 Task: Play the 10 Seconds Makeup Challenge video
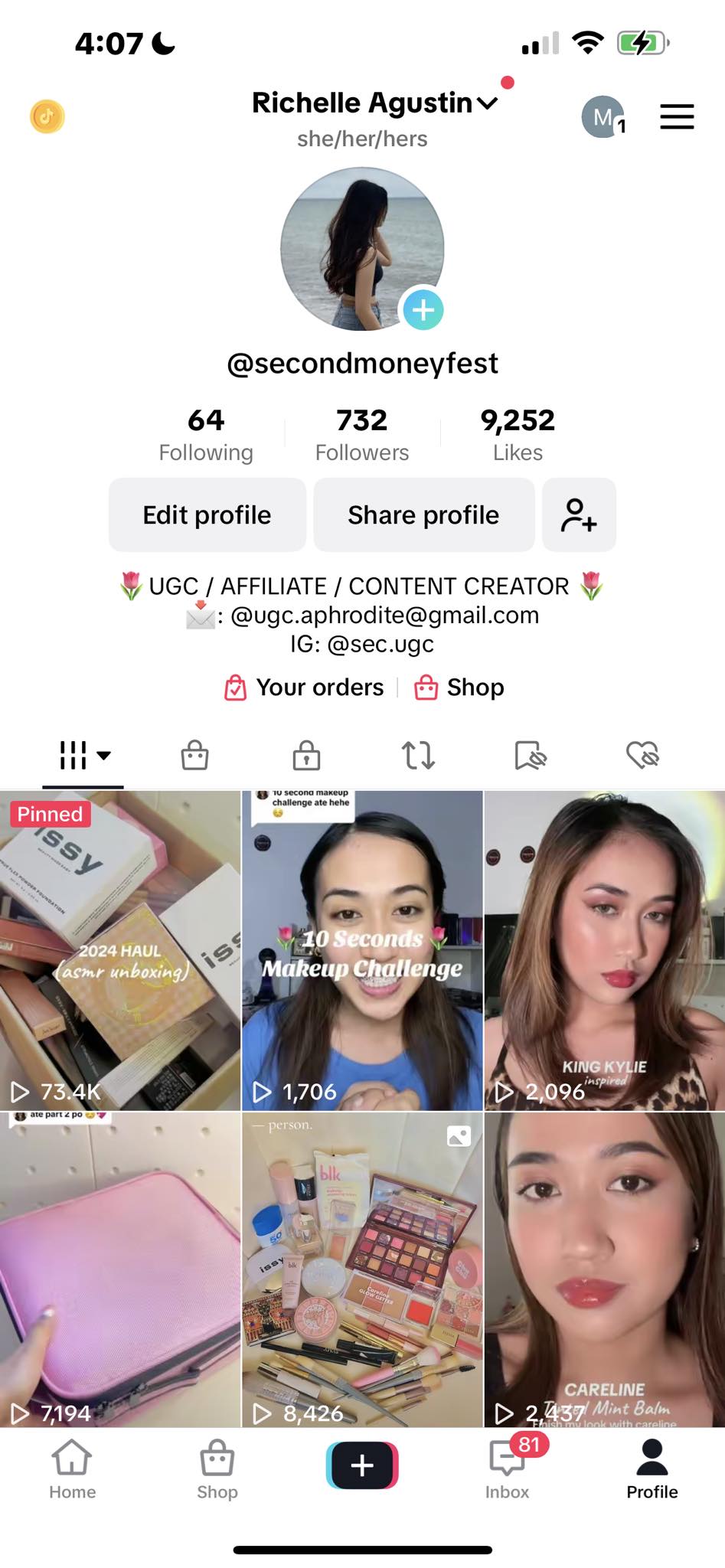[362, 950]
